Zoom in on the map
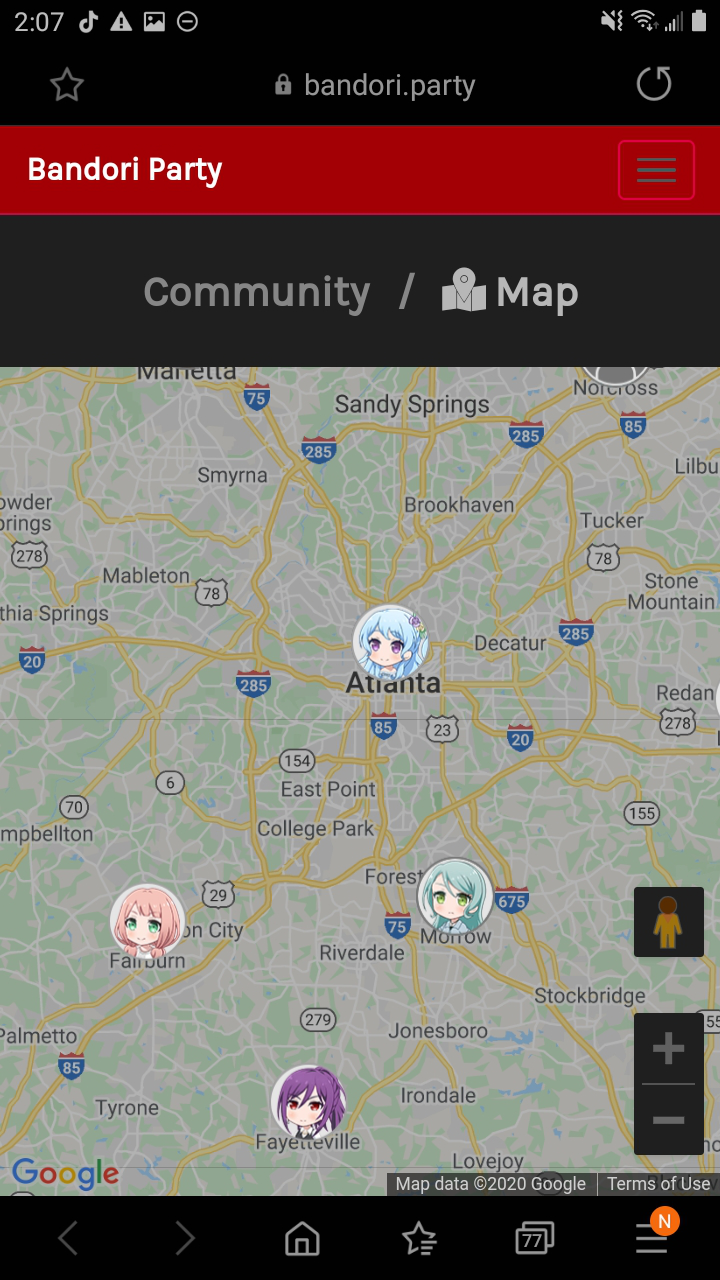This screenshot has width=720, height=1280. (668, 1047)
